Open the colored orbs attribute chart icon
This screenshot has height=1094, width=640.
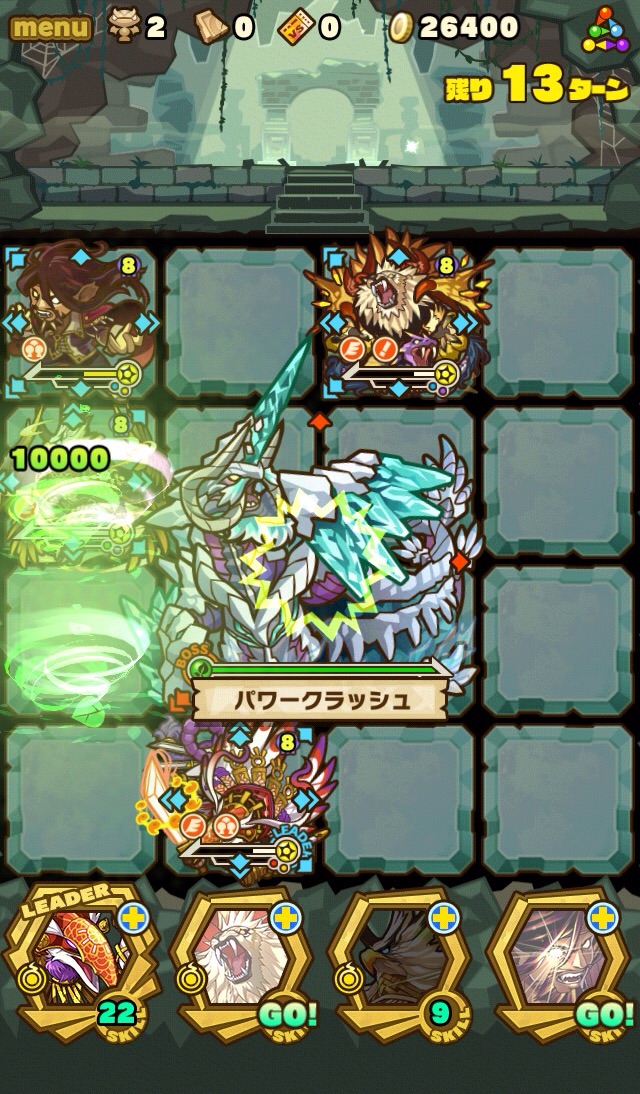pyautogui.click(x=606, y=30)
